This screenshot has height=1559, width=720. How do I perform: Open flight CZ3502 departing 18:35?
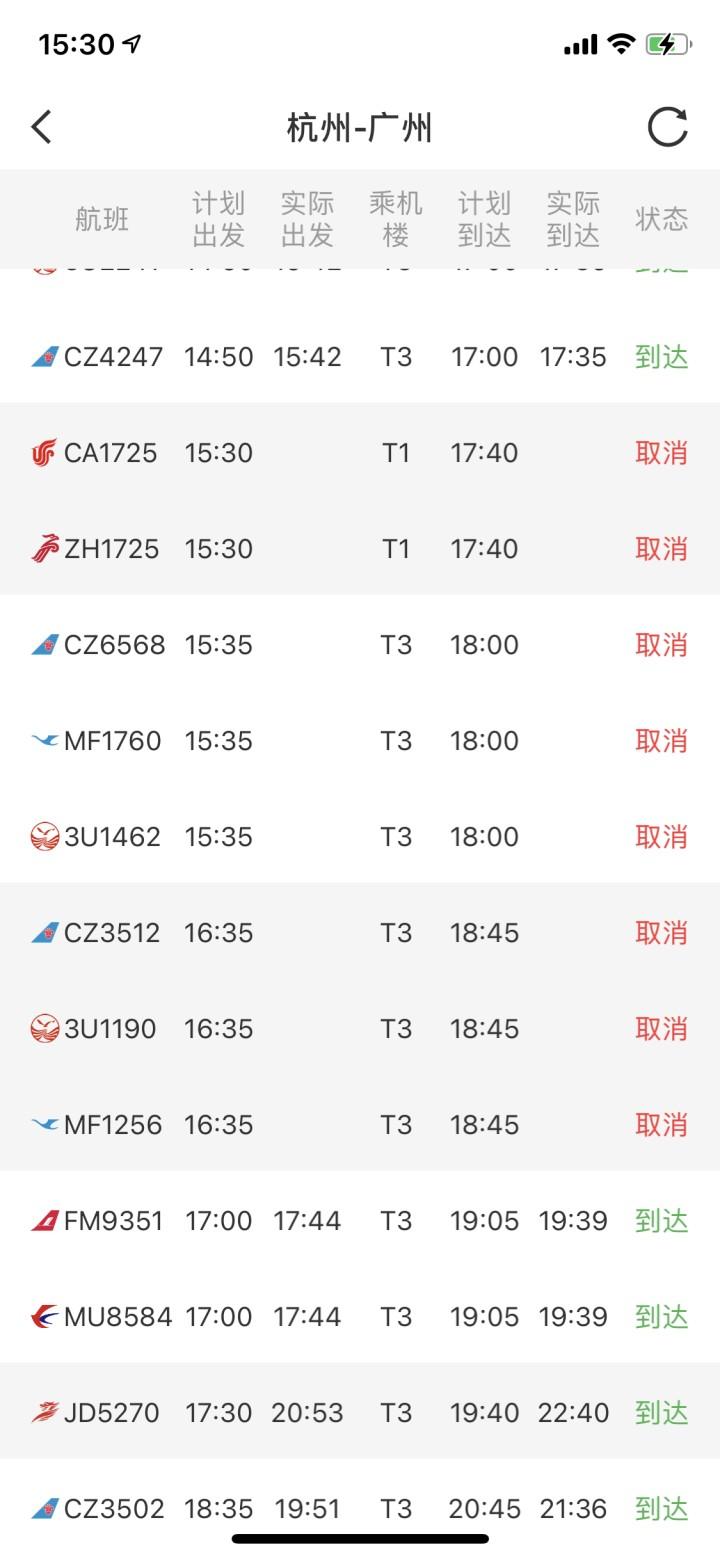tap(360, 1508)
